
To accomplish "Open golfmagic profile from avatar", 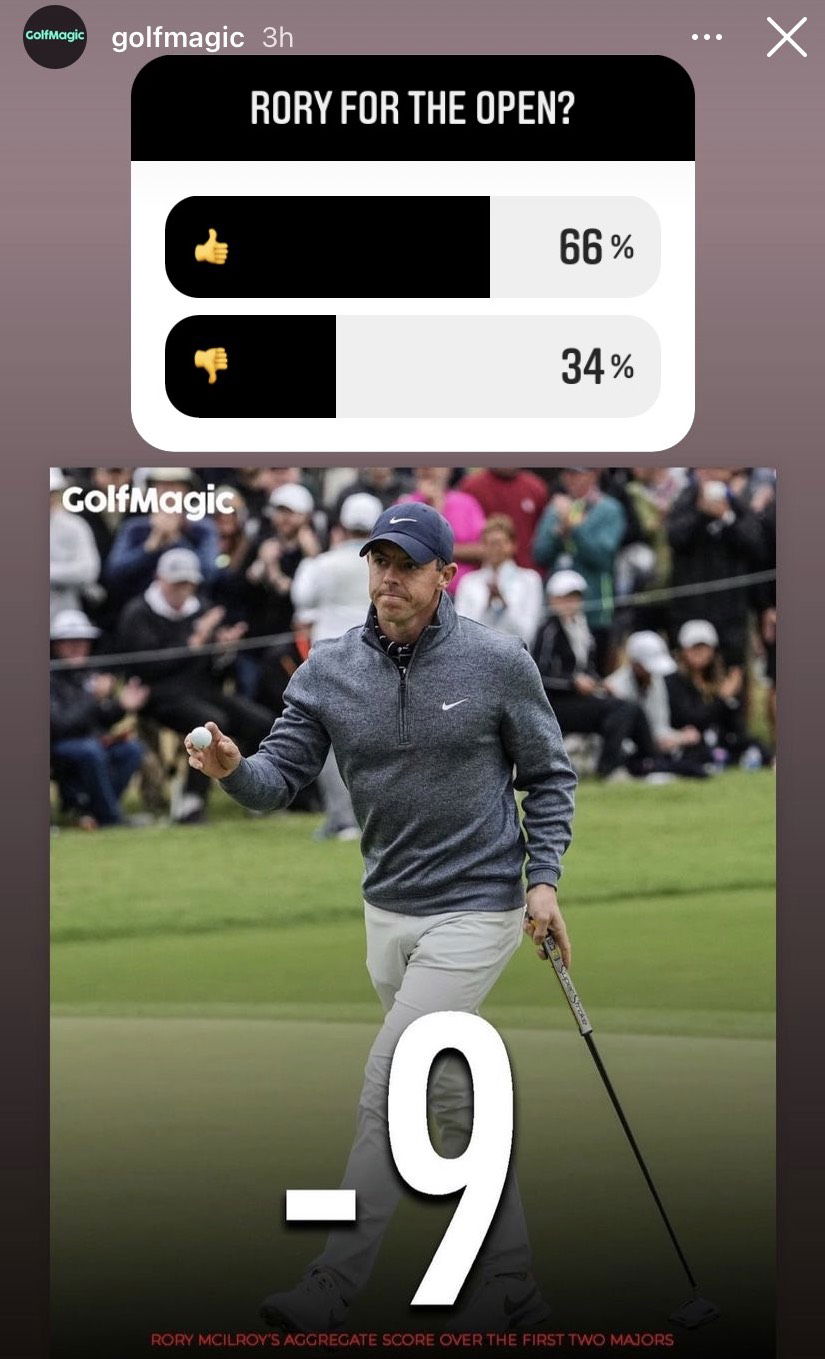I will pos(55,37).
